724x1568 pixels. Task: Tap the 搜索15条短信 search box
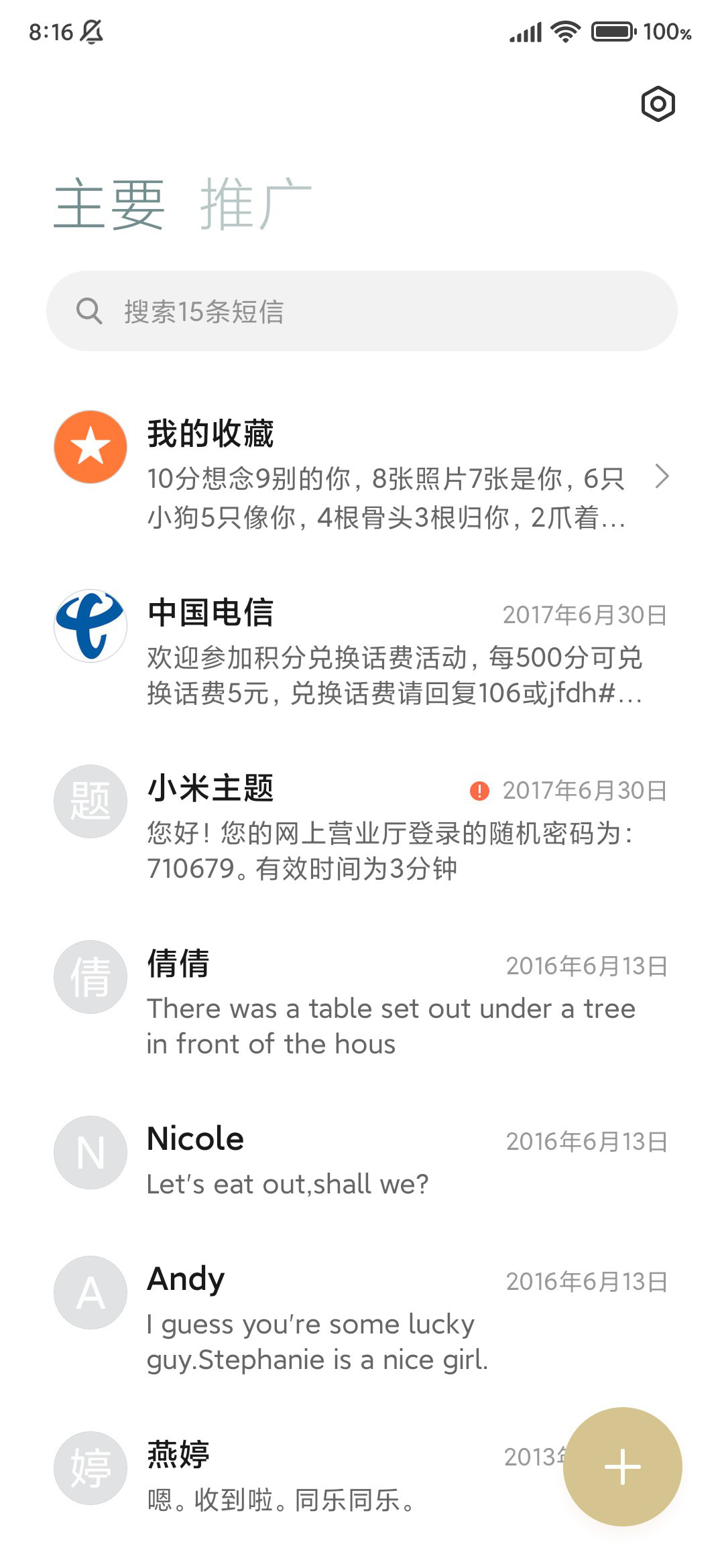(x=362, y=311)
